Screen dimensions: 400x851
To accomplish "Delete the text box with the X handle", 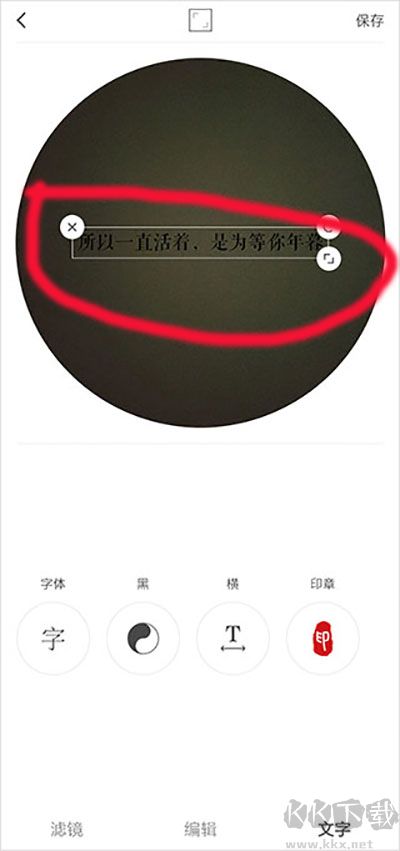I will [72, 227].
